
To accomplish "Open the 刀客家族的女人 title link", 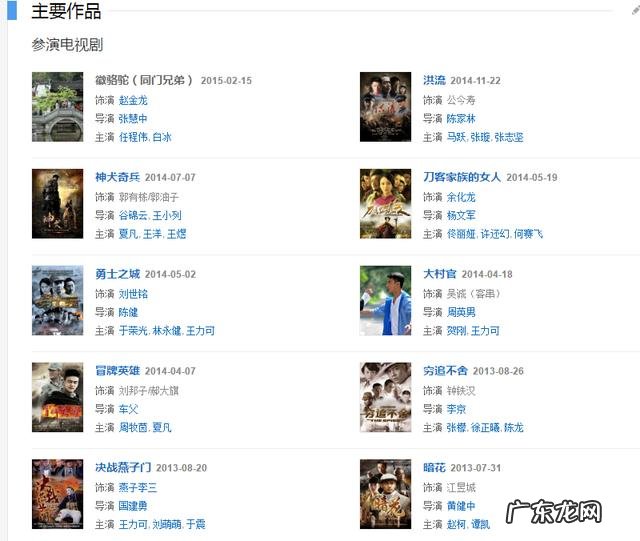I will [461, 178].
